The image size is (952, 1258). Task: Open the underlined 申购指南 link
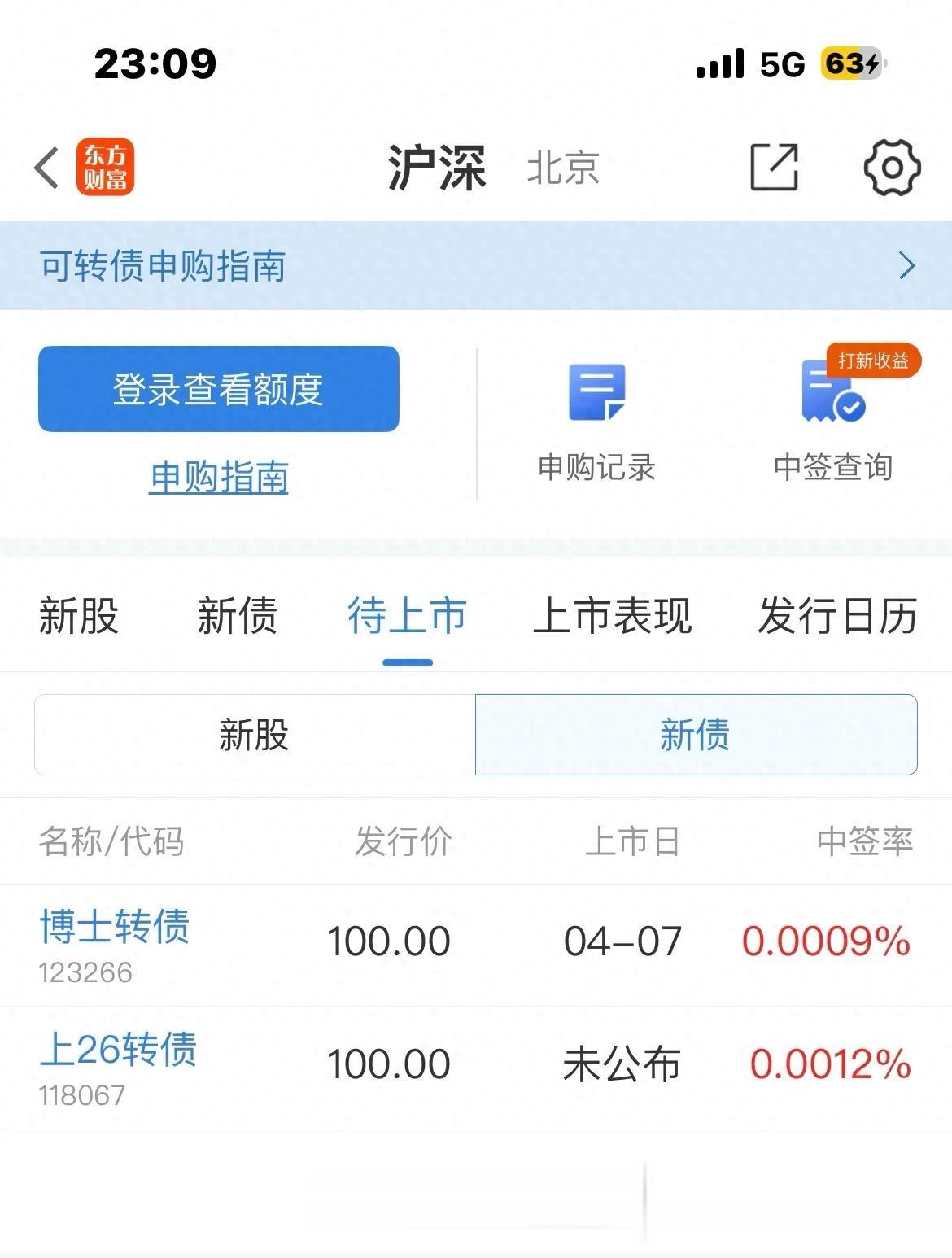[219, 477]
